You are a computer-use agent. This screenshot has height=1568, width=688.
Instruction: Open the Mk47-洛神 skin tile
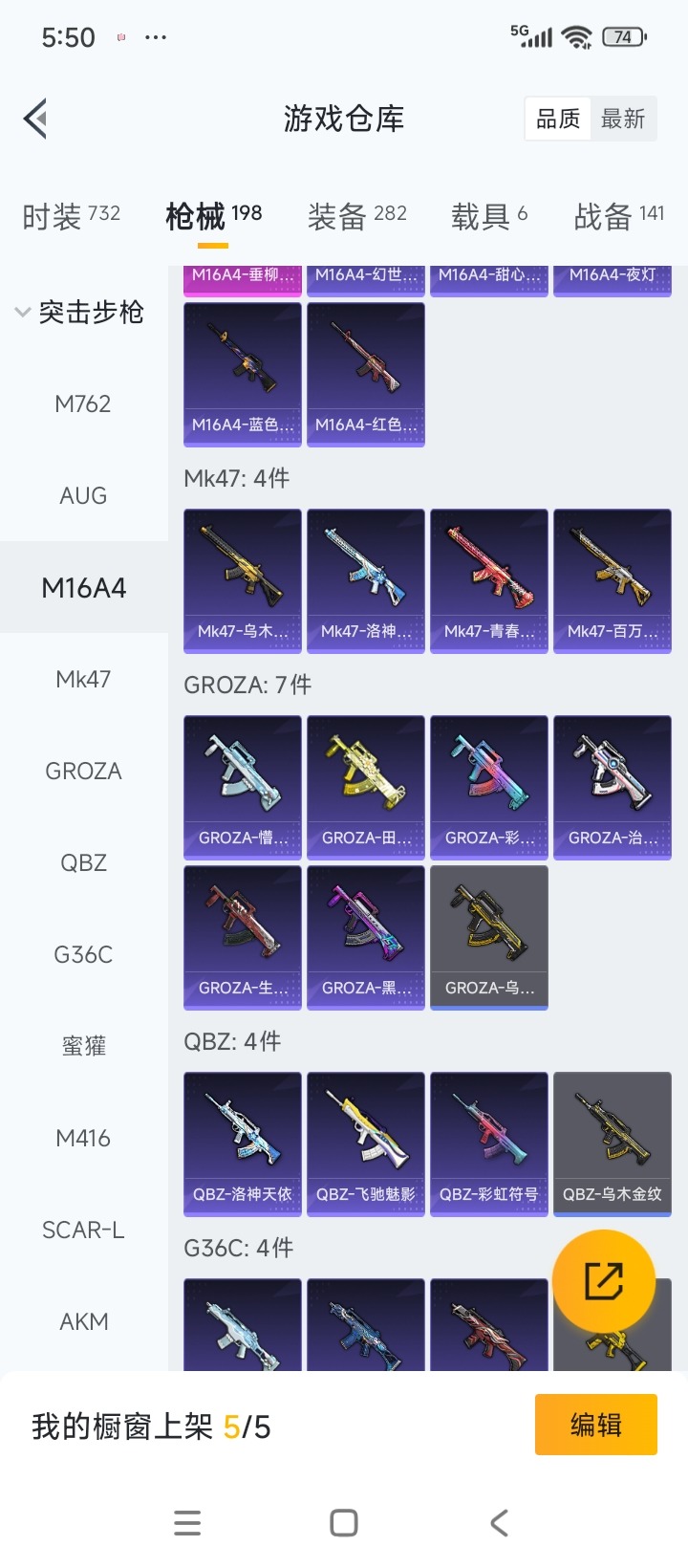(x=366, y=580)
